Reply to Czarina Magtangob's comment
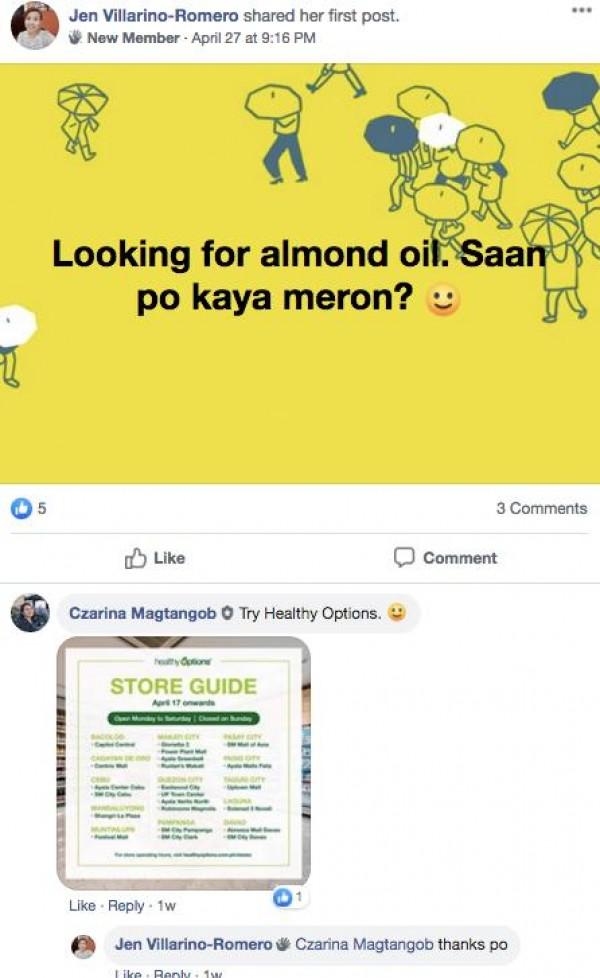The image size is (600, 978). [x=126, y=906]
